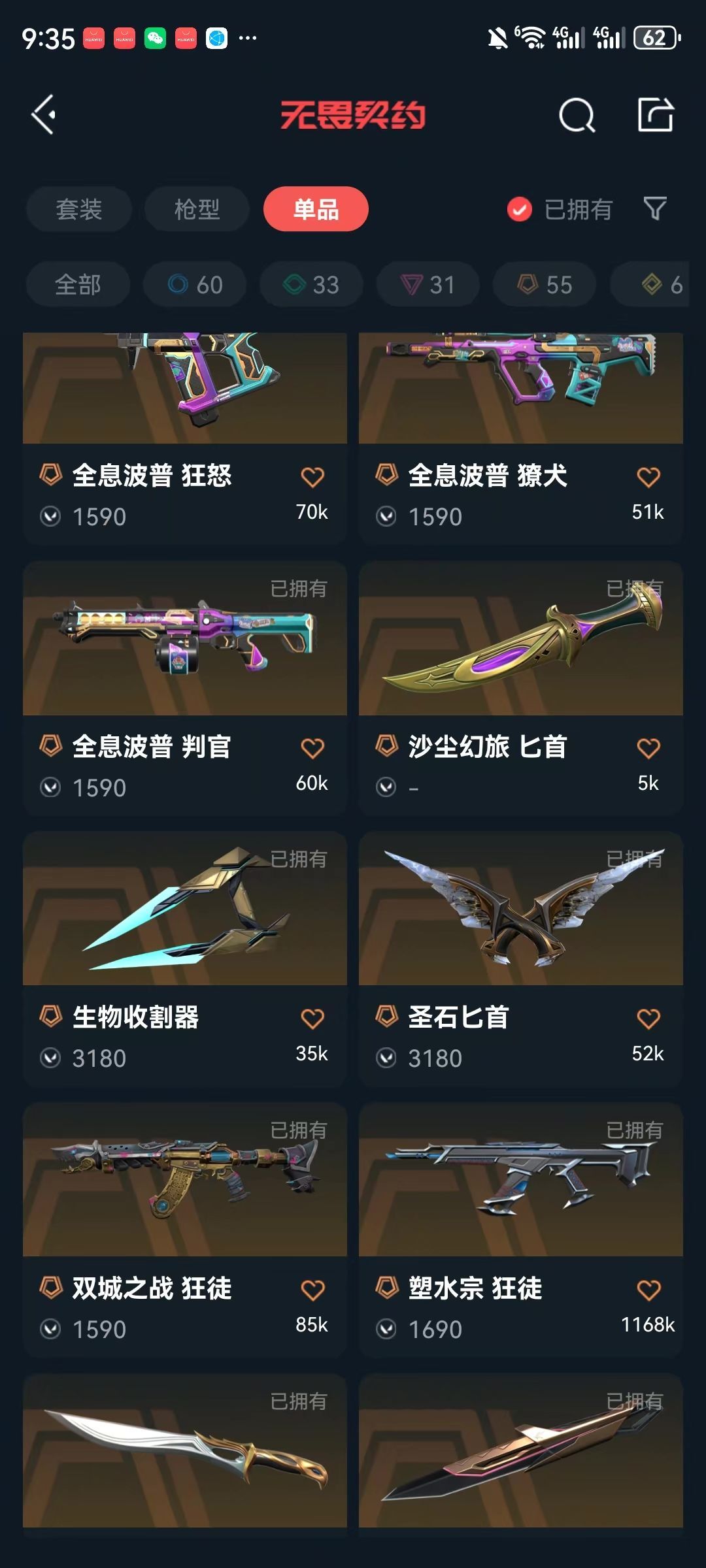Filter by the tier chip showing 31
The height and width of the screenshot is (1568, 706).
click(x=428, y=285)
